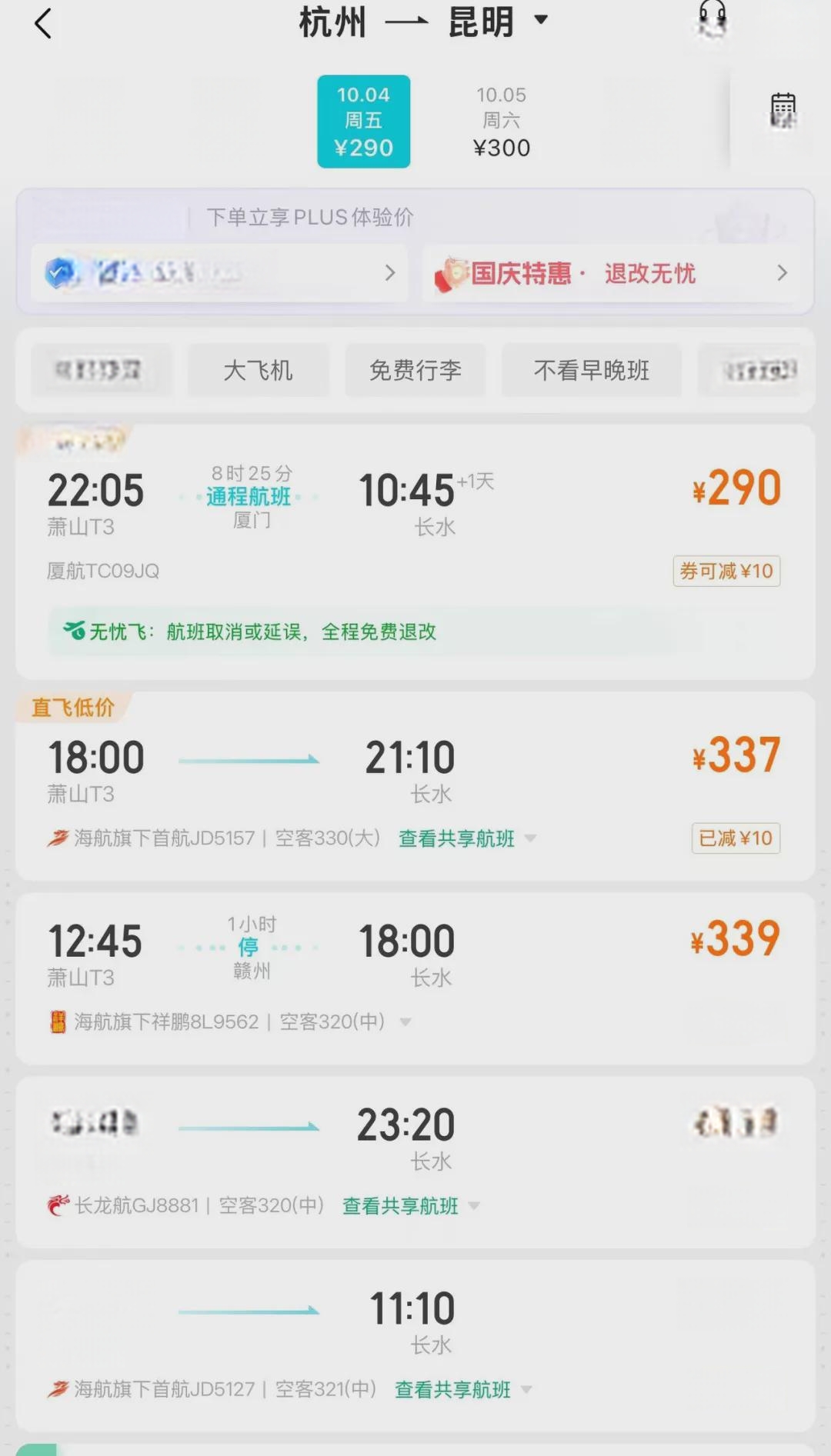This screenshot has height=1456, width=831.
Task: Open the 18:00 首航JD5157 ¥337 flight
Action: click(x=415, y=786)
